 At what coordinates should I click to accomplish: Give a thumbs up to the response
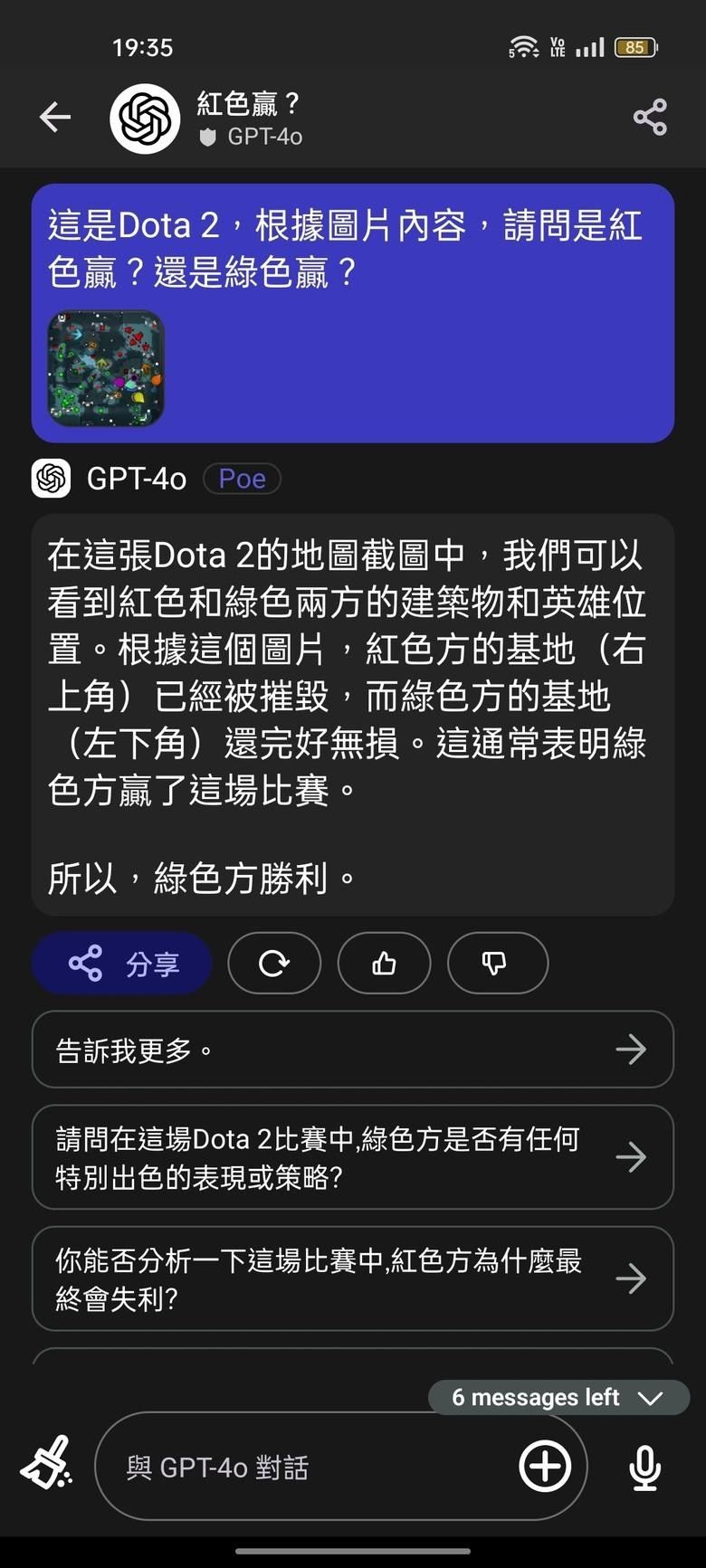pyautogui.click(x=384, y=963)
